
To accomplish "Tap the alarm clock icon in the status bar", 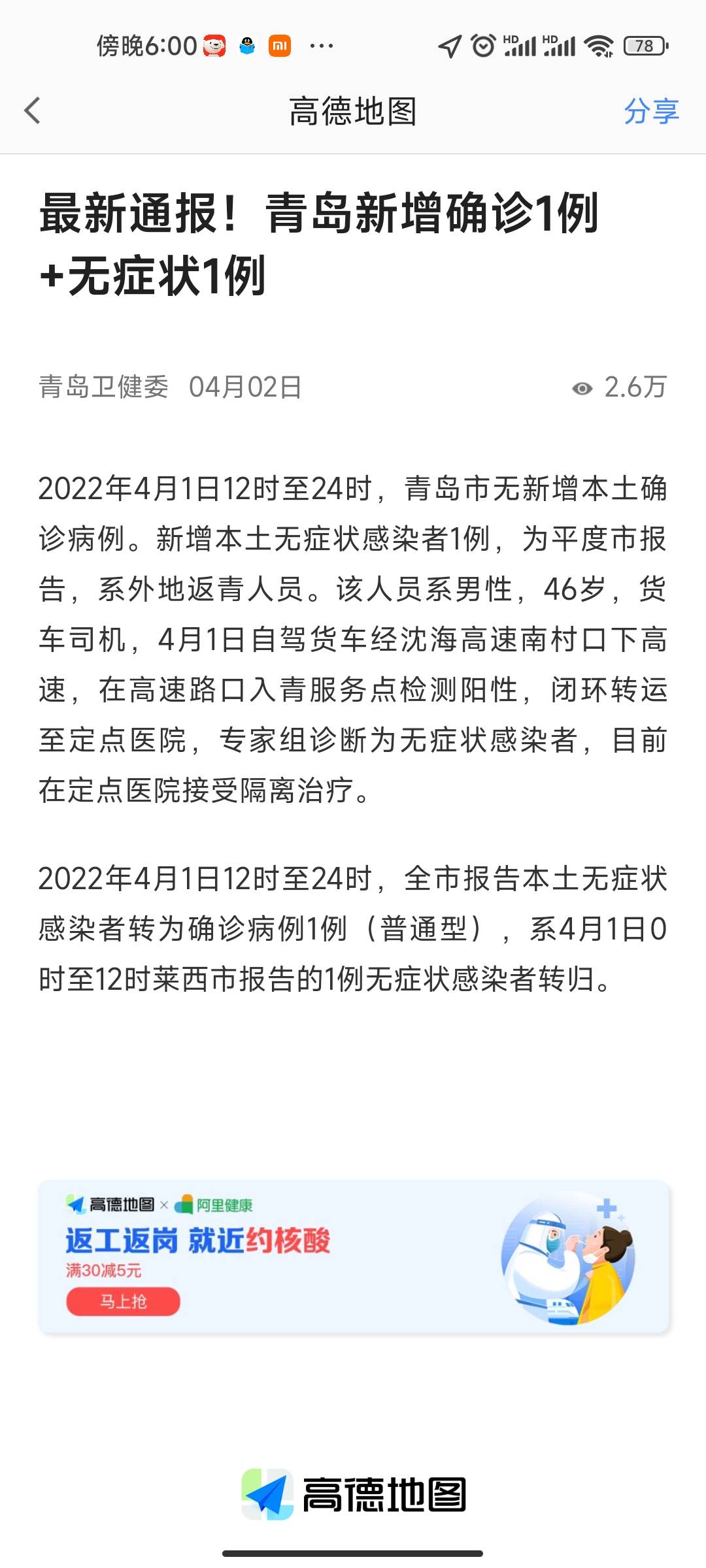I will point(482,46).
